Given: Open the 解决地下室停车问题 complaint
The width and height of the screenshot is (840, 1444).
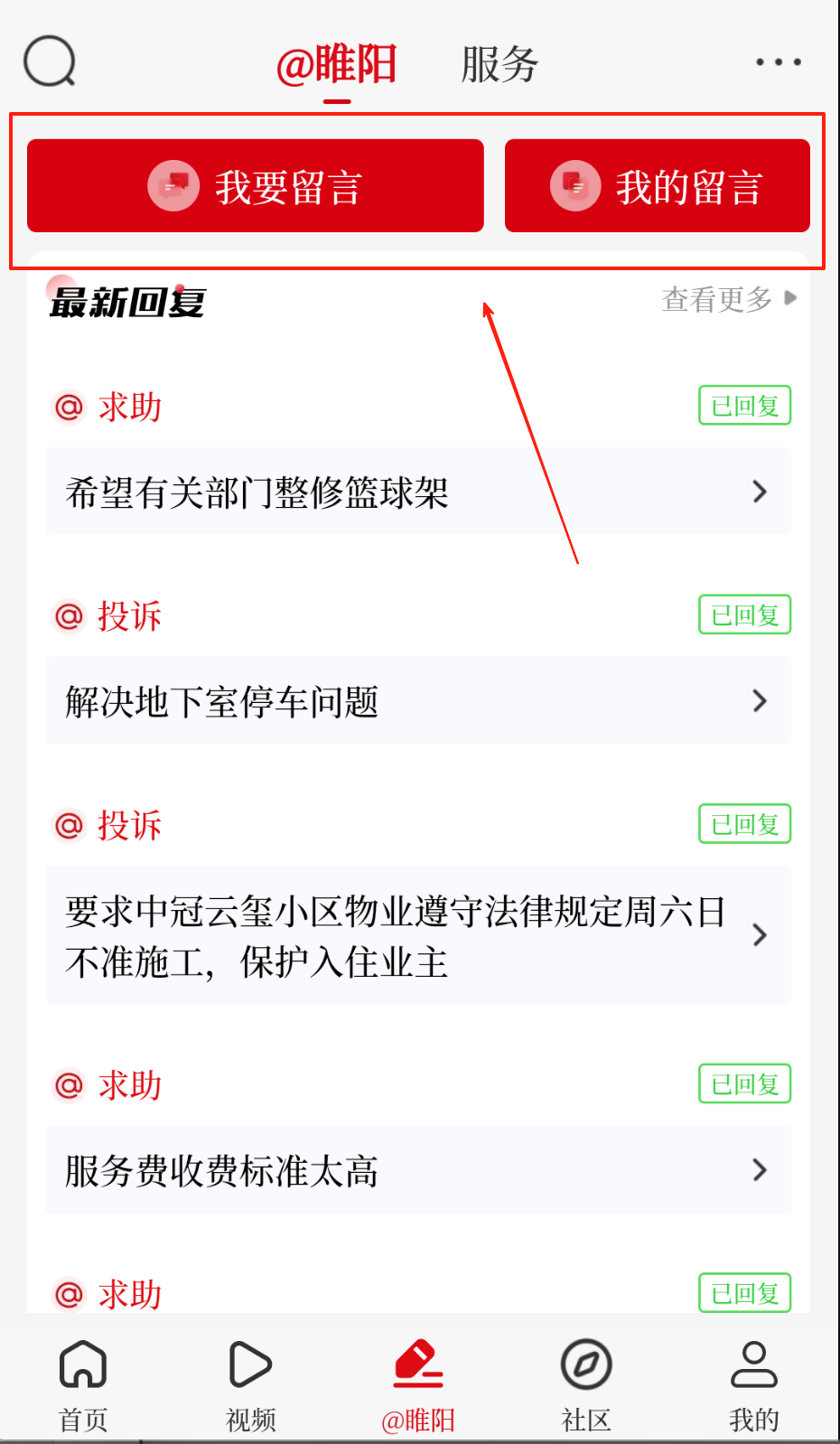Looking at the screenshot, I should point(418,701).
